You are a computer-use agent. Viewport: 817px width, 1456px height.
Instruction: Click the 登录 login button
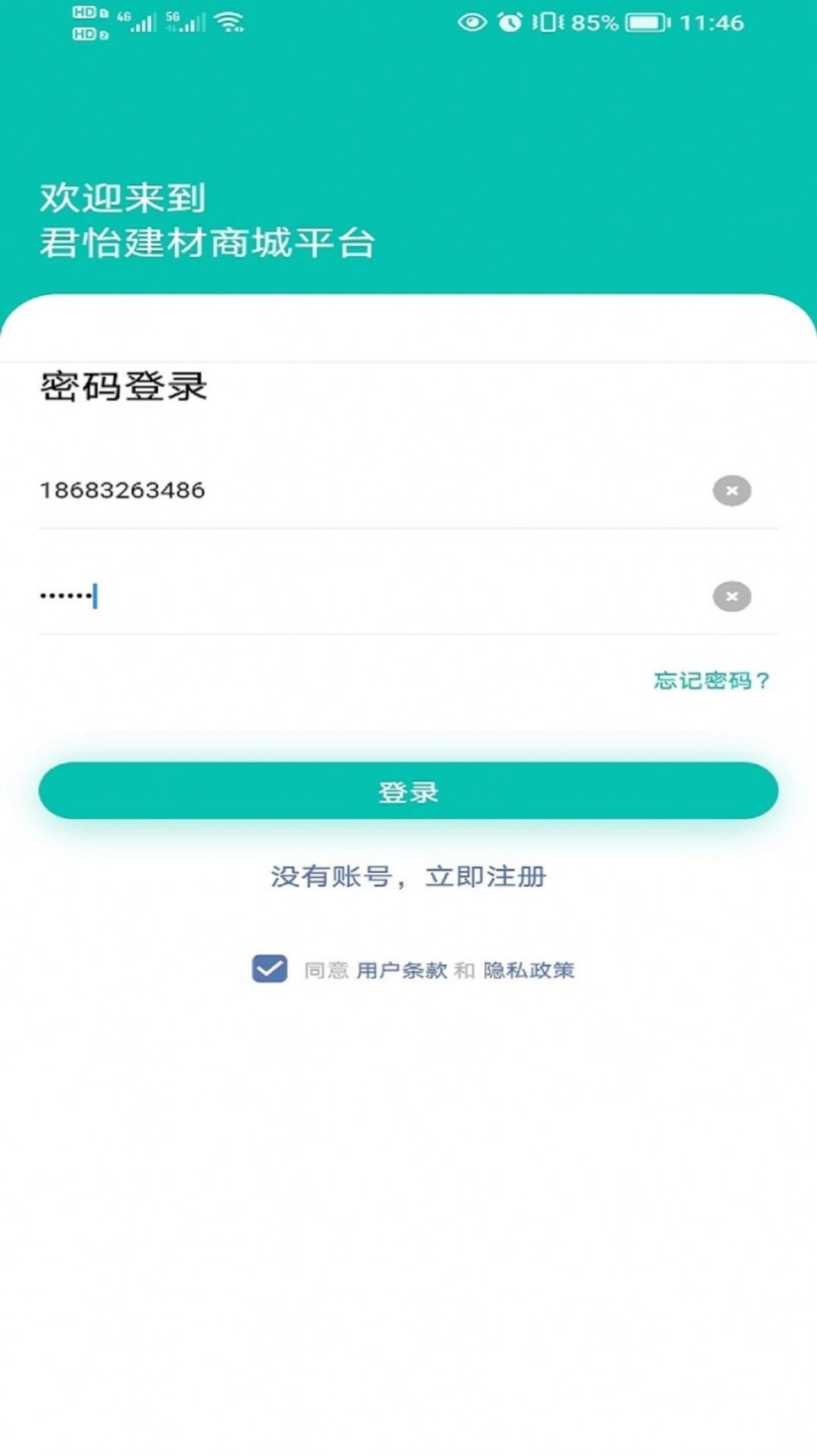pyautogui.click(x=408, y=791)
